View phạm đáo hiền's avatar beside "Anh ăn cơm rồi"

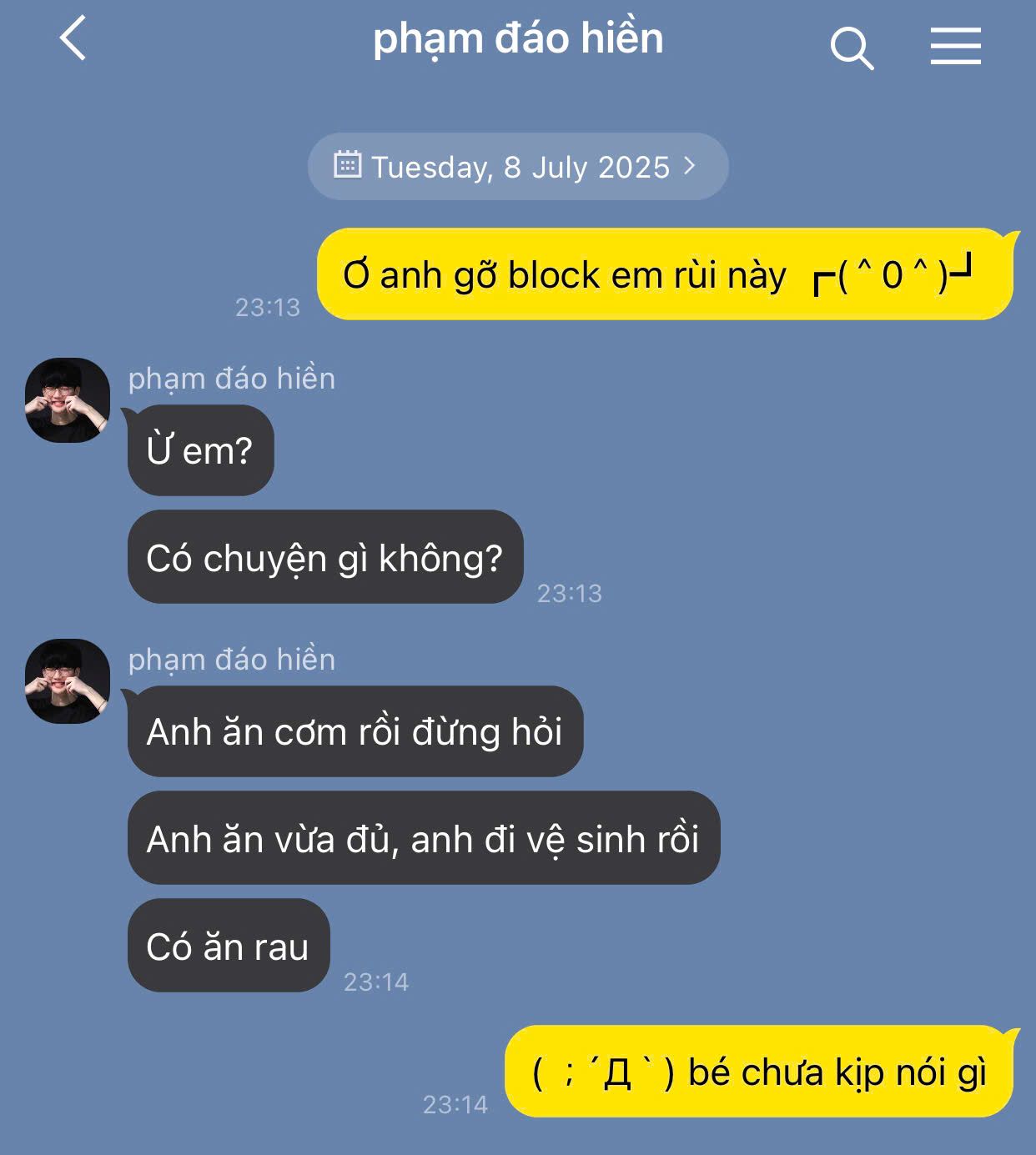point(68,681)
